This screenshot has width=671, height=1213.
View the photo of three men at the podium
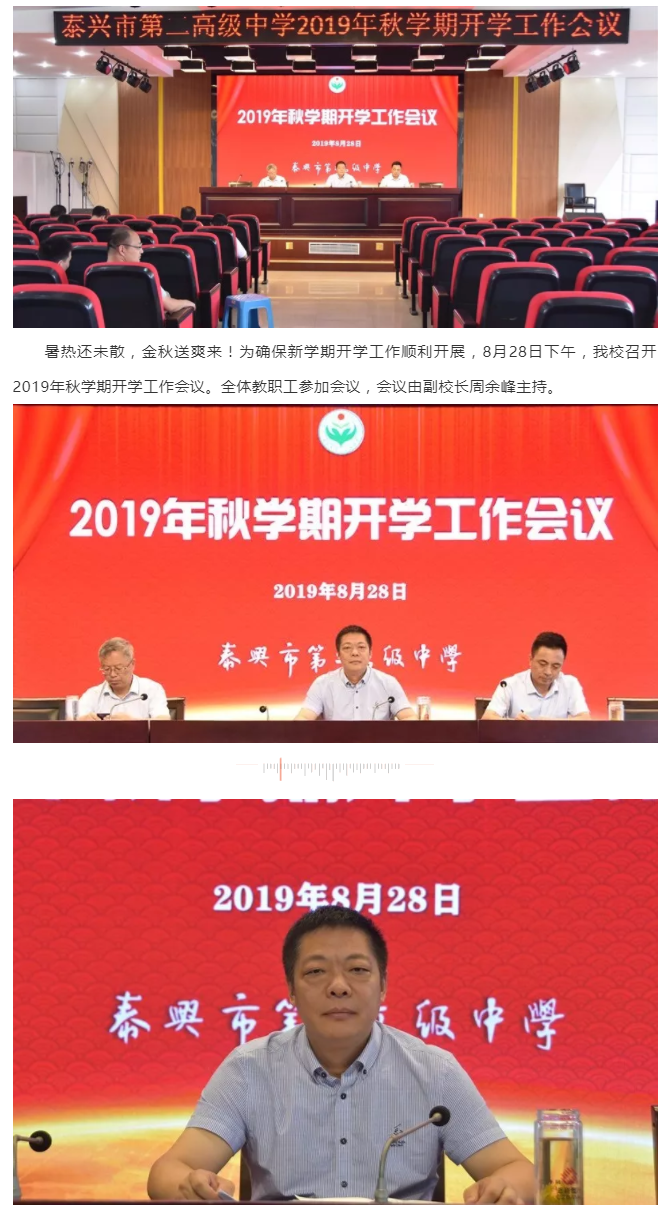(335, 573)
